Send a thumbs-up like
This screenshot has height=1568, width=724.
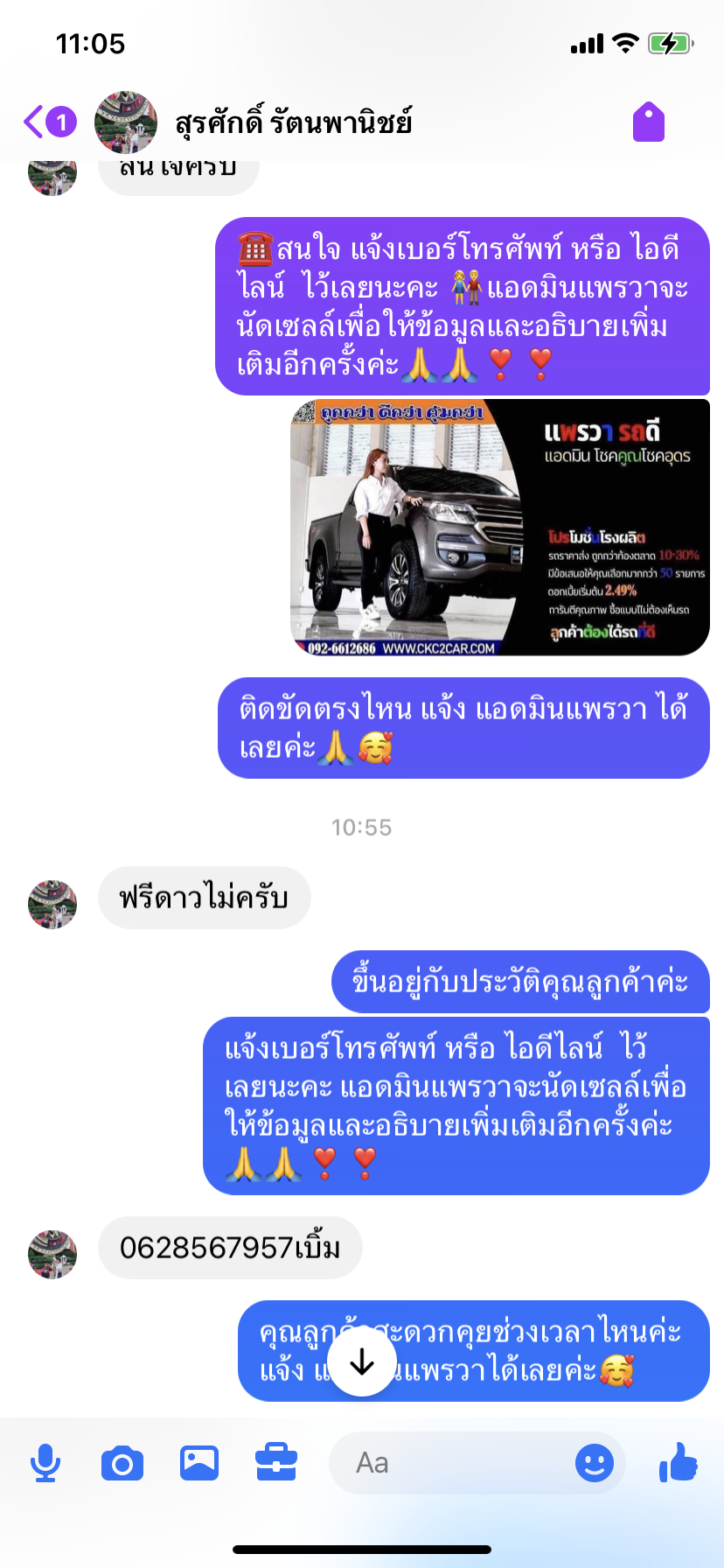pos(679,1461)
